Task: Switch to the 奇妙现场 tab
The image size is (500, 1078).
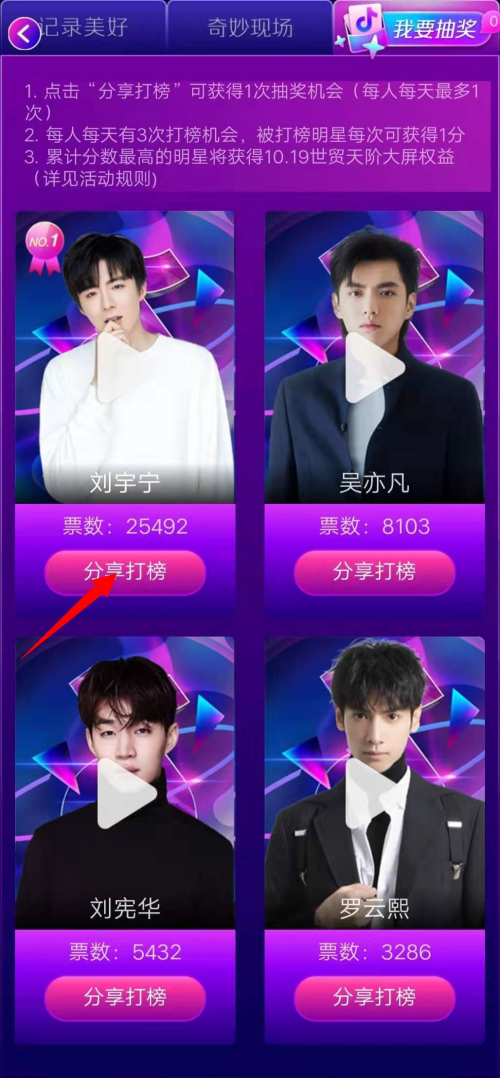Action: tap(250, 28)
